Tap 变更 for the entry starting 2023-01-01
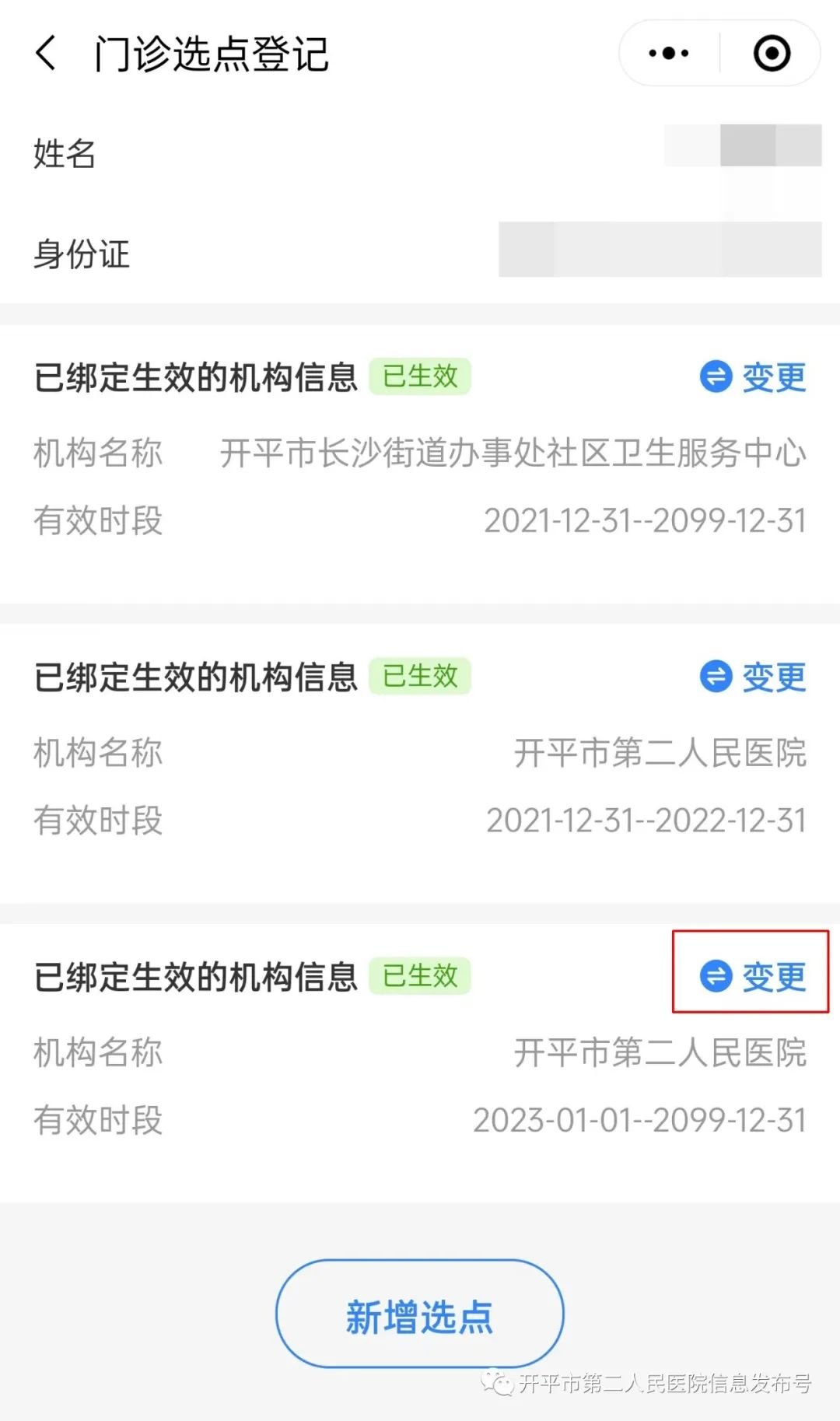The width and height of the screenshot is (840, 1421). coord(753,976)
